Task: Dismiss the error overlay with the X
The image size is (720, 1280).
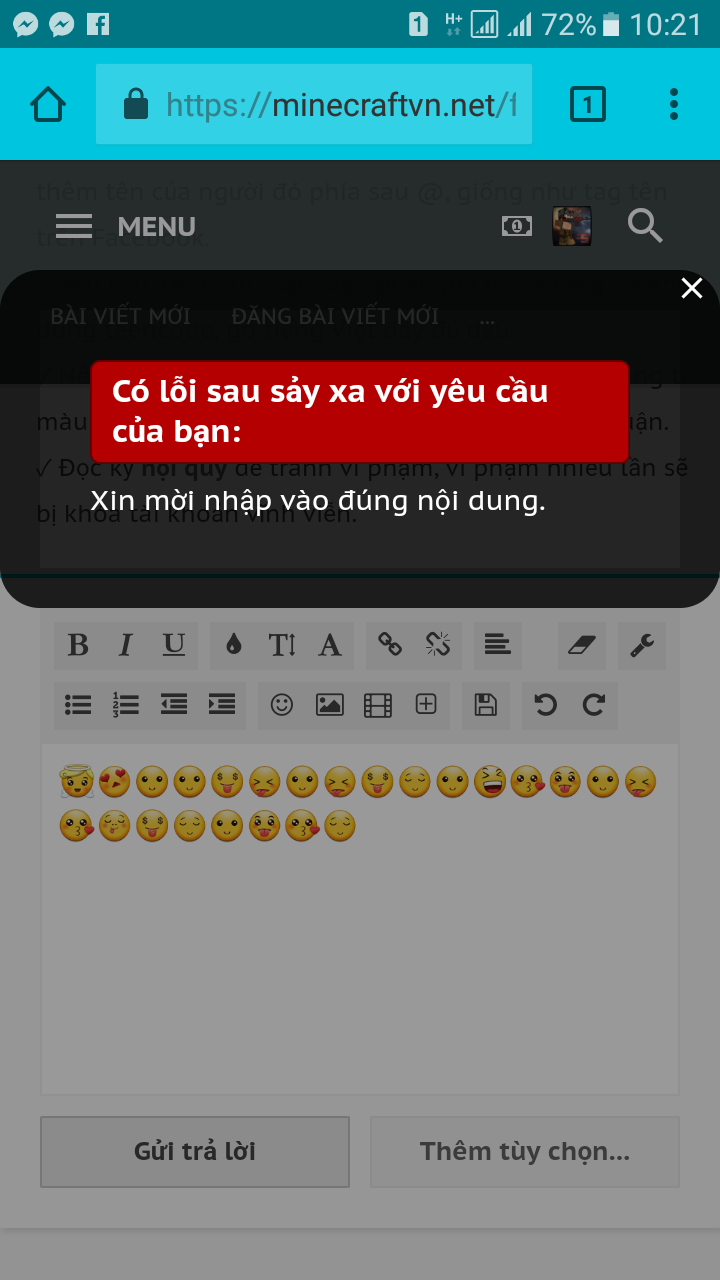Action: coord(691,289)
